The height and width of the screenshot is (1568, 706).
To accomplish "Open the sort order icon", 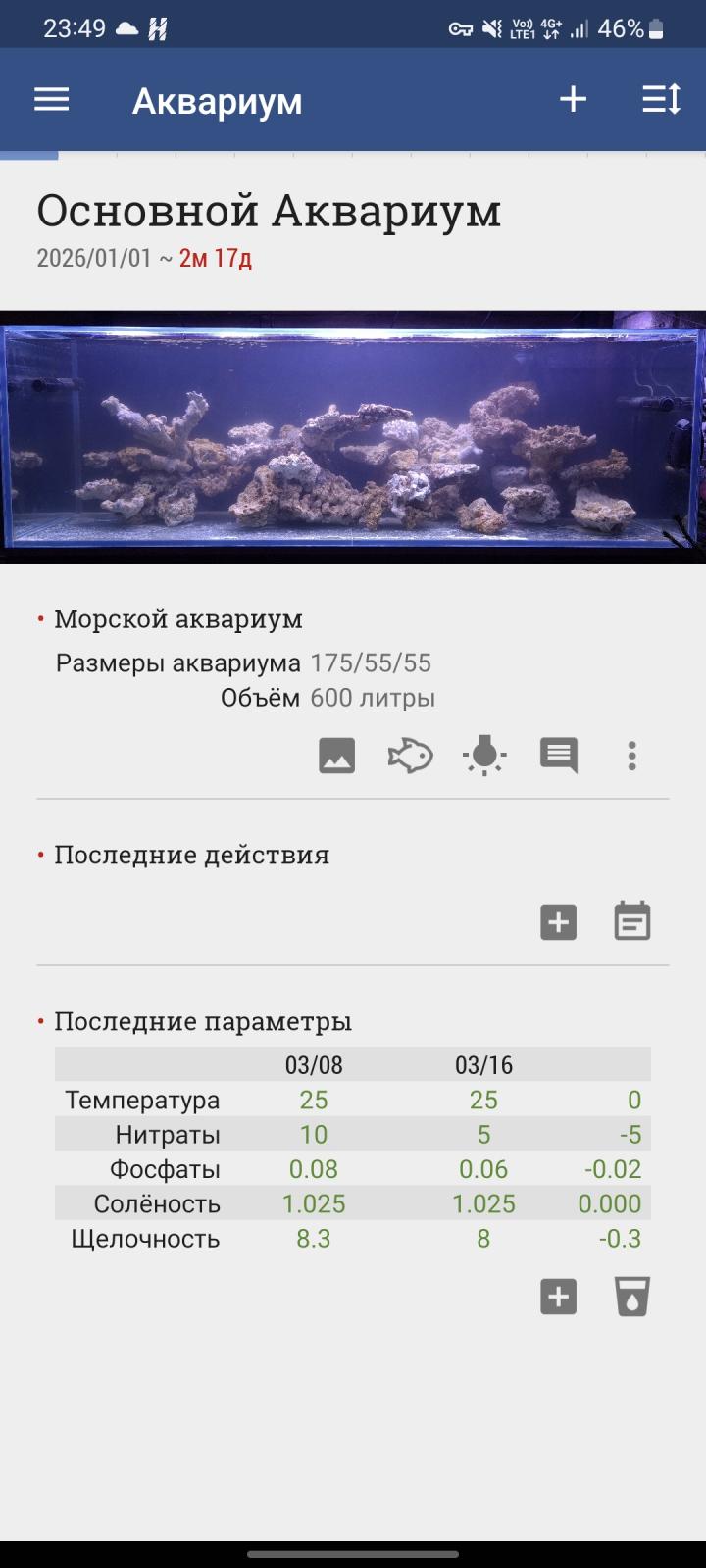I will (661, 99).
